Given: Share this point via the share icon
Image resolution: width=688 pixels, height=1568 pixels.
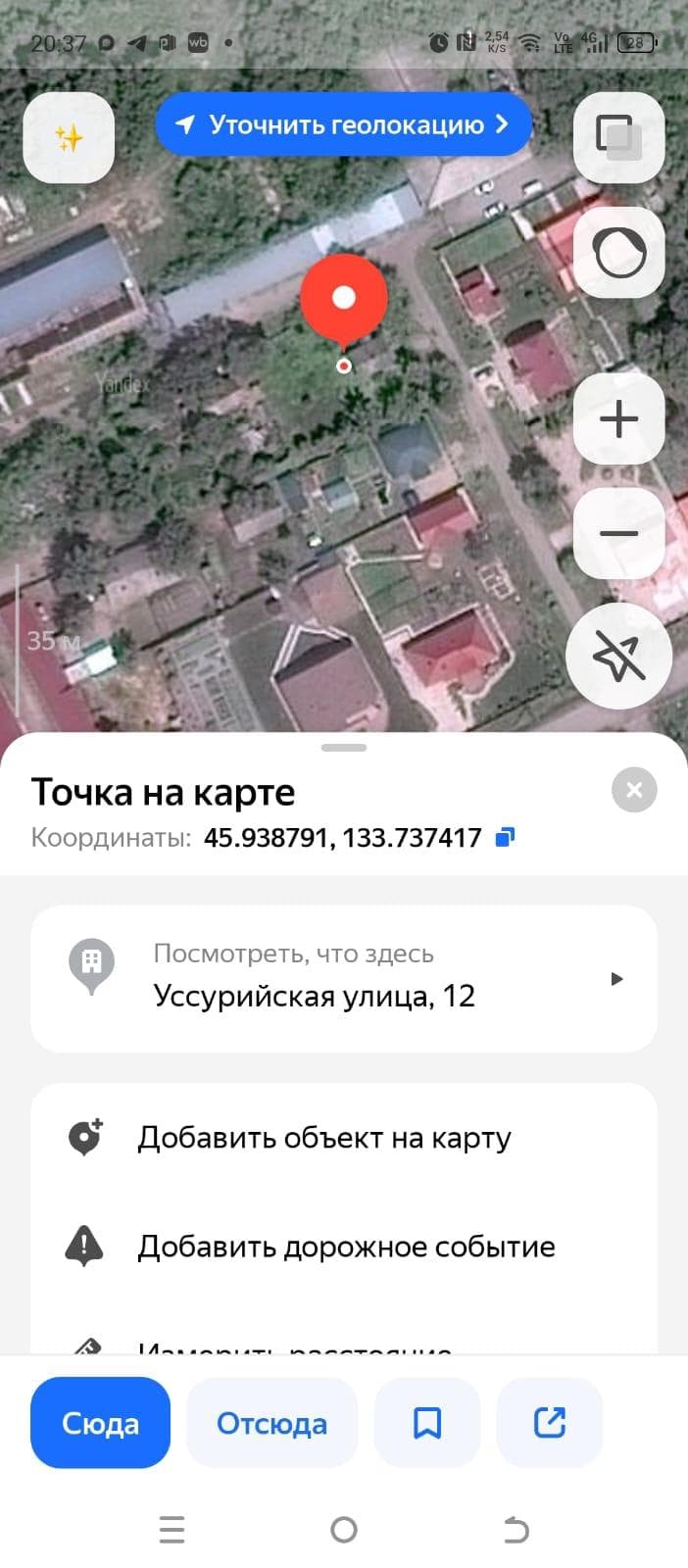Looking at the screenshot, I should click(550, 1423).
